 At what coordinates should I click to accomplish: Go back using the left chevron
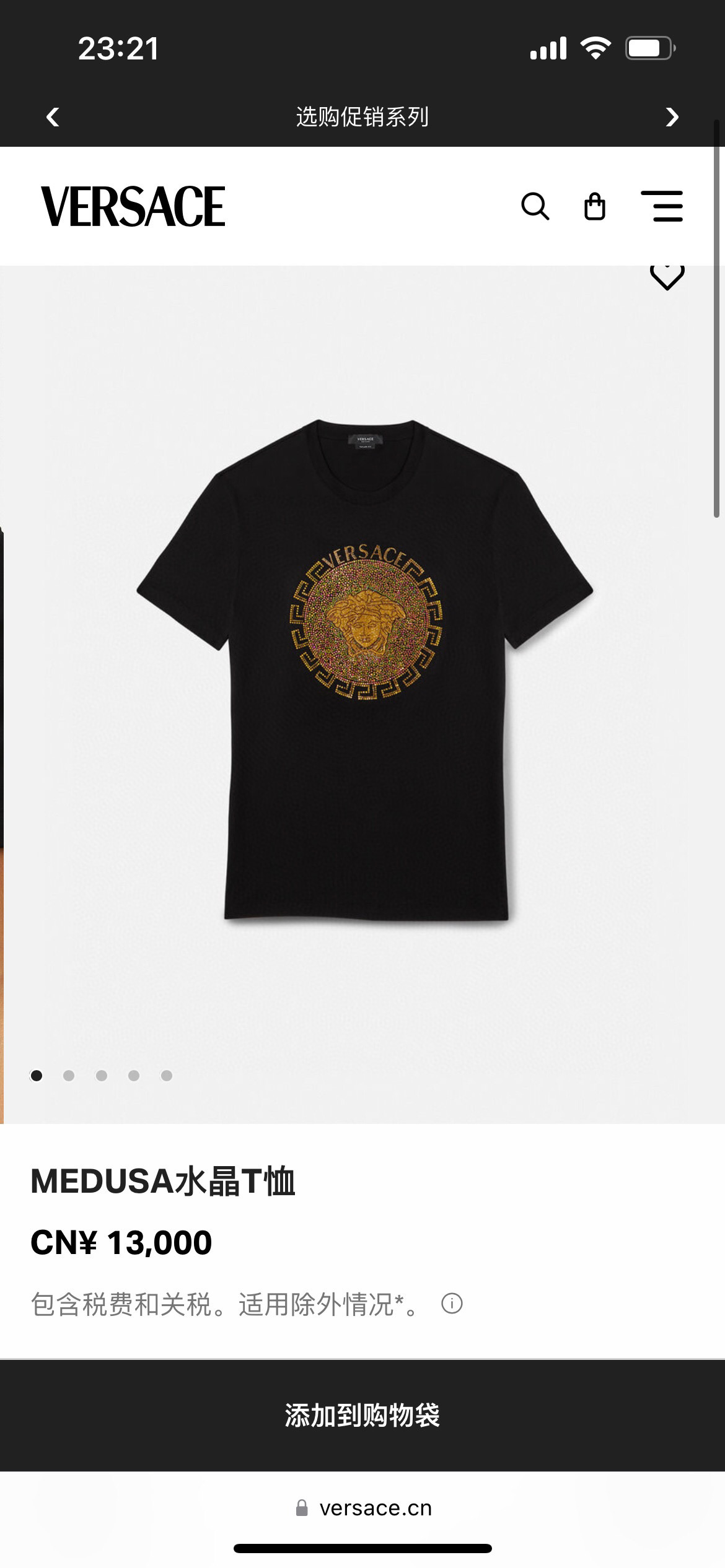pyautogui.click(x=53, y=118)
